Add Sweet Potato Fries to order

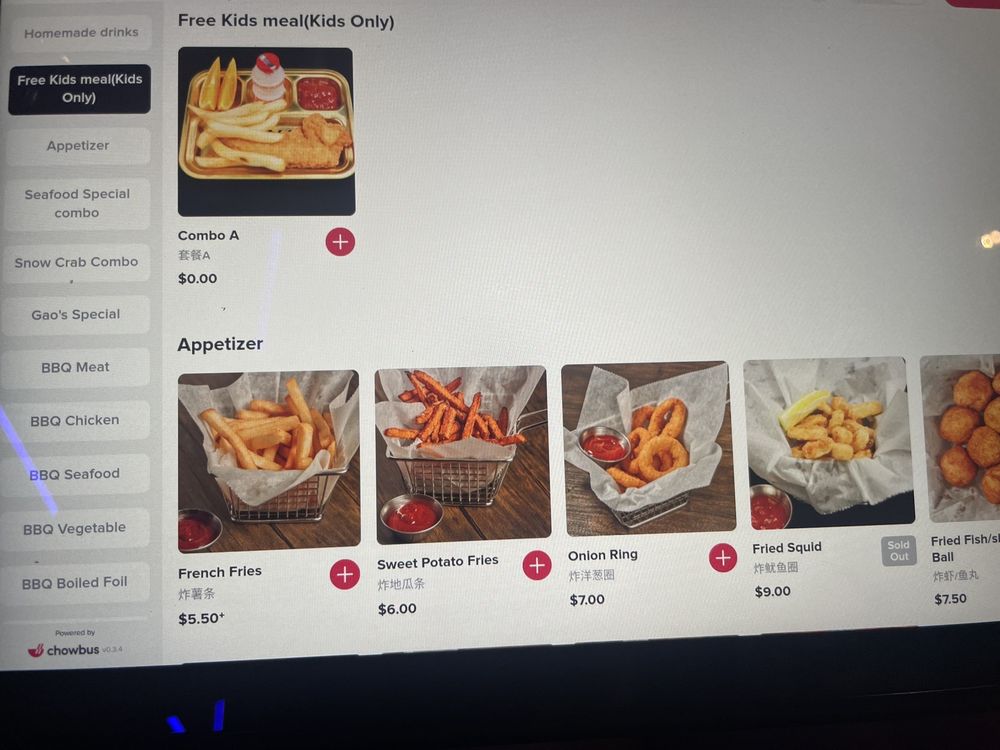(537, 565)
